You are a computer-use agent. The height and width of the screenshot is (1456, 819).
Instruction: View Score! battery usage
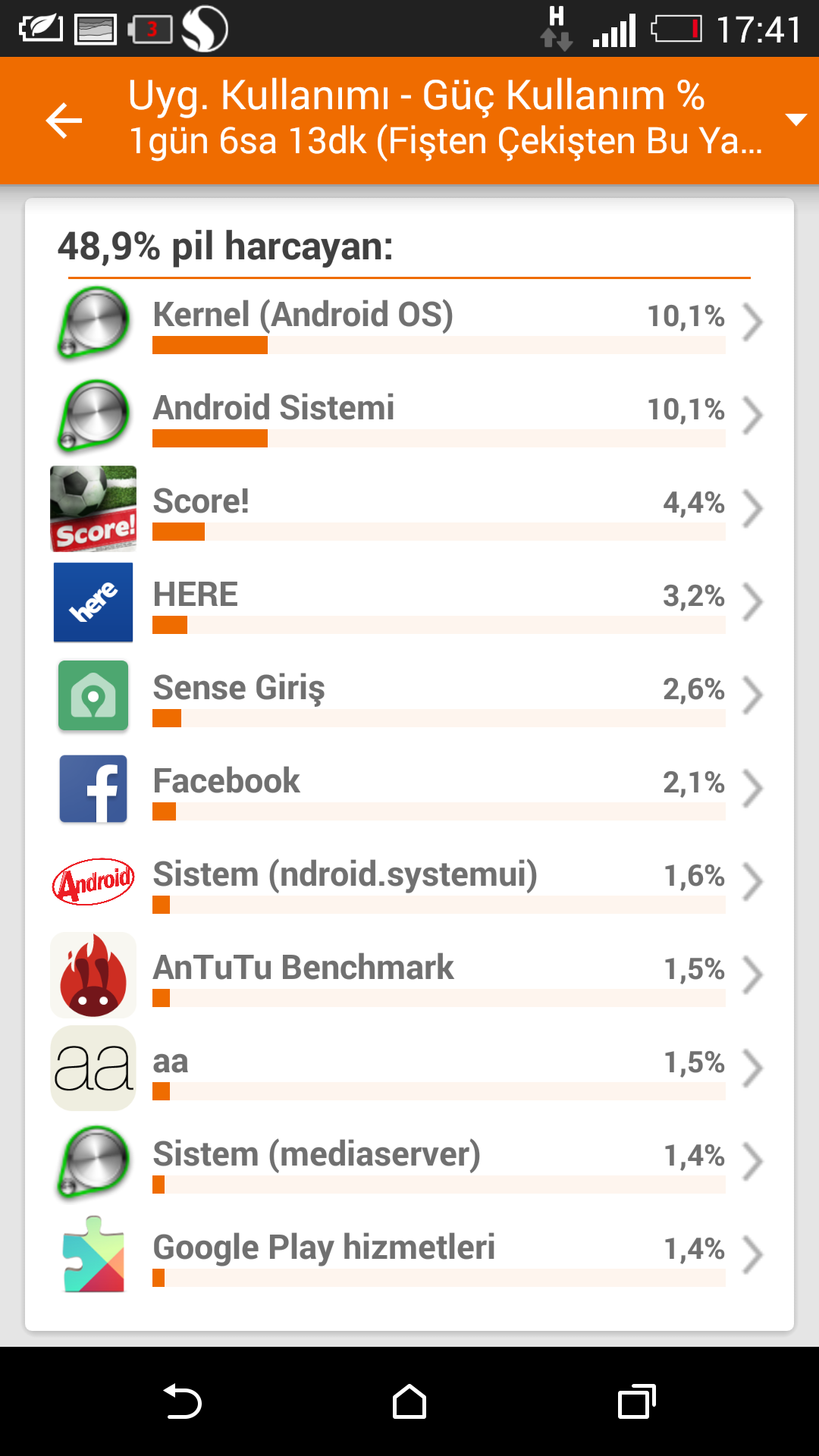point(409,509)
